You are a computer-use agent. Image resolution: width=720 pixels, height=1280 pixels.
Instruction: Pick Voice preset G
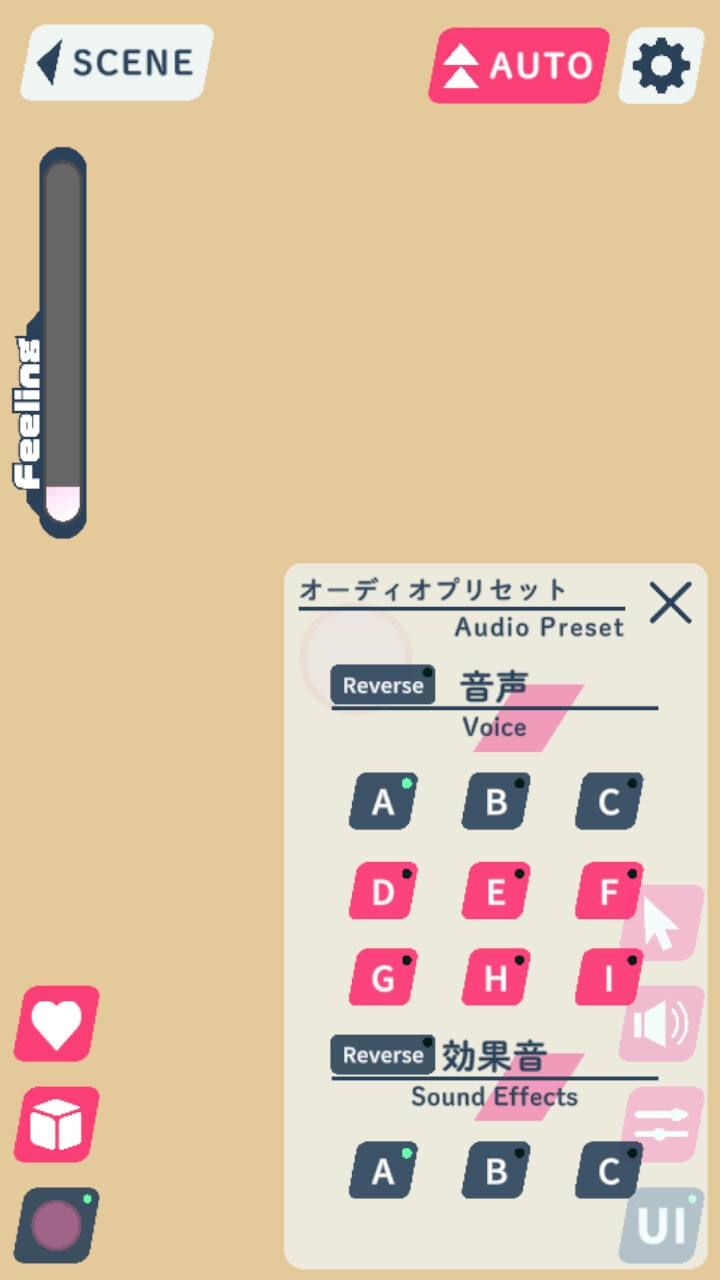pos(383,978)
